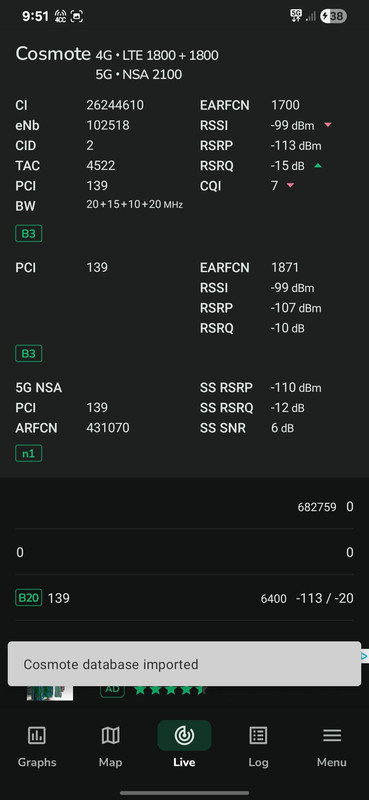Select the Live tab
The image size is (369, 800).
(x=184, y=745)
